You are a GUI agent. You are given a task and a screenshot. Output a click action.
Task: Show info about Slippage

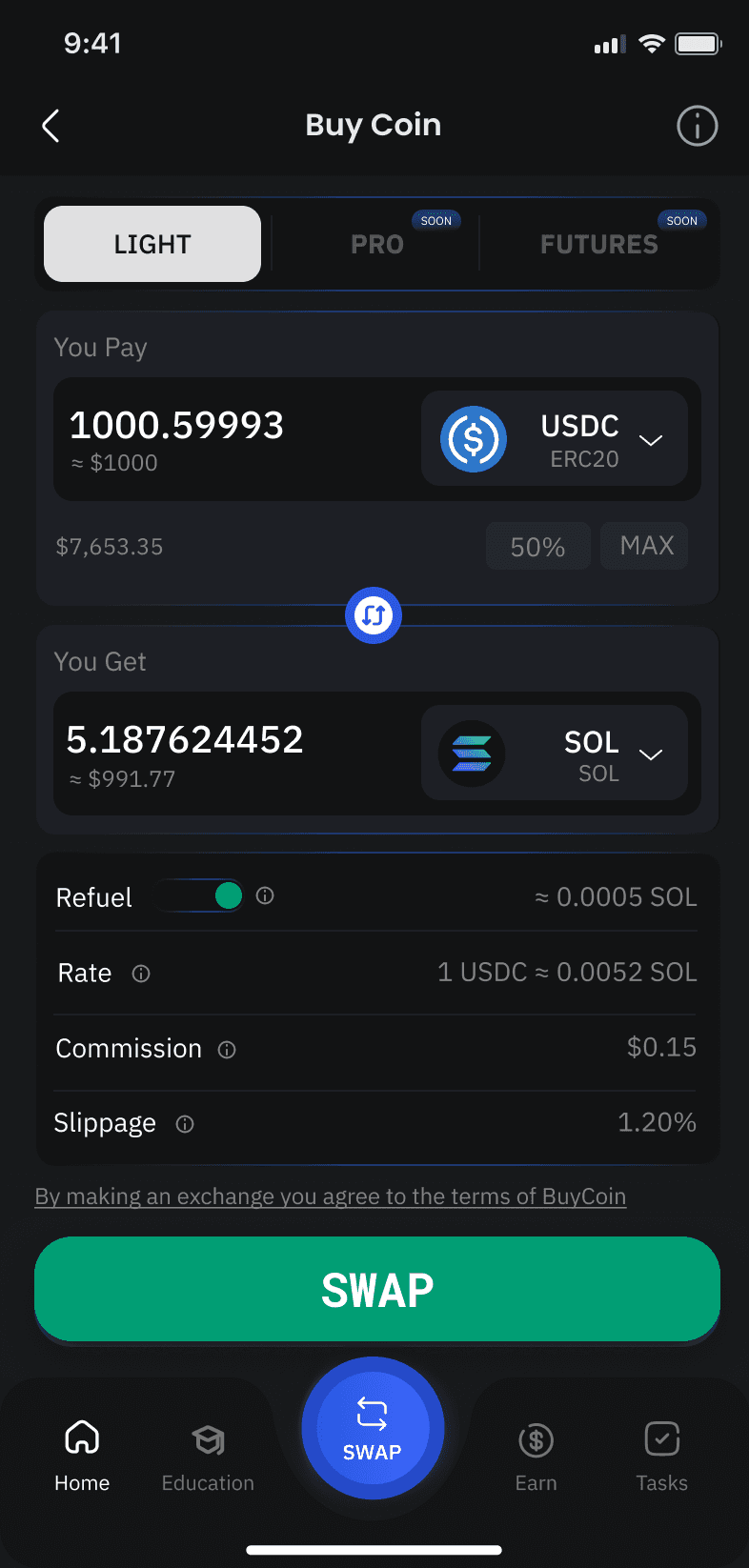[185, 1124]
